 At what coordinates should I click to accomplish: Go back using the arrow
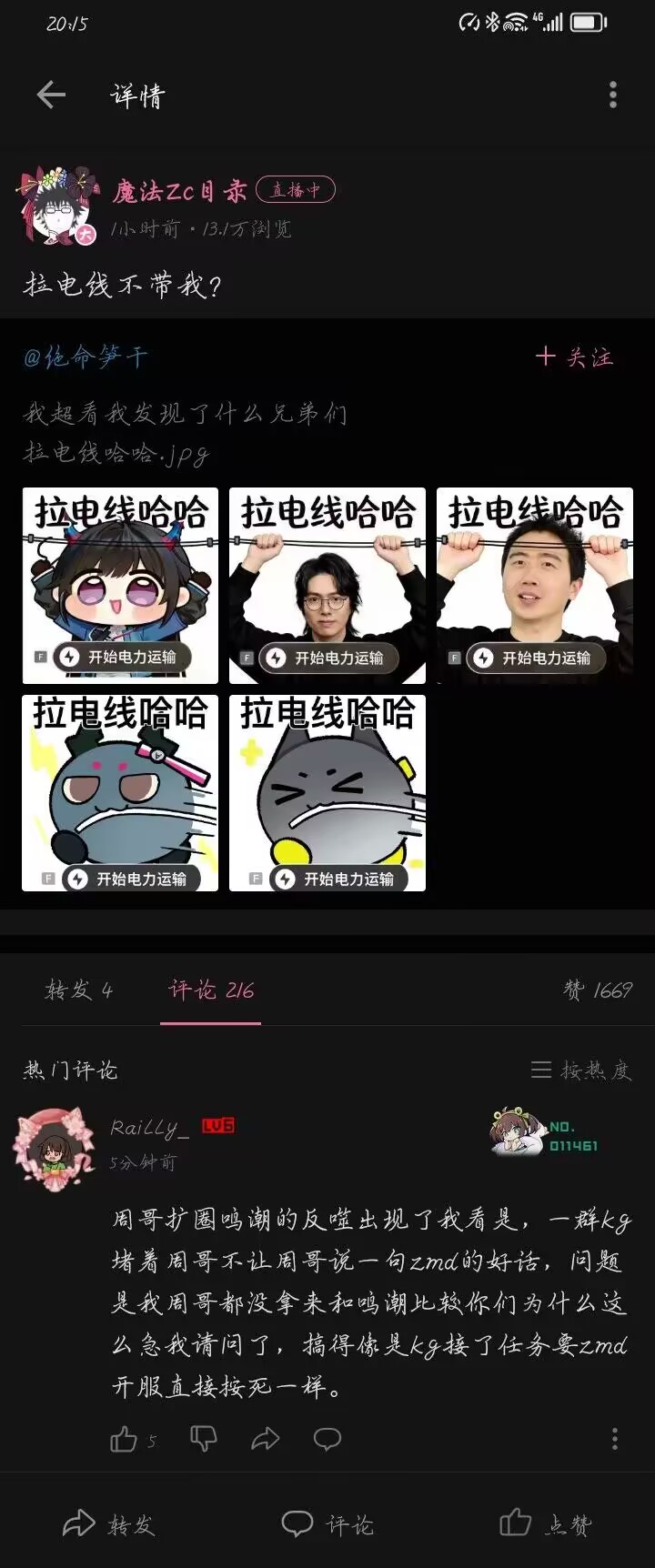coord(51,95)
